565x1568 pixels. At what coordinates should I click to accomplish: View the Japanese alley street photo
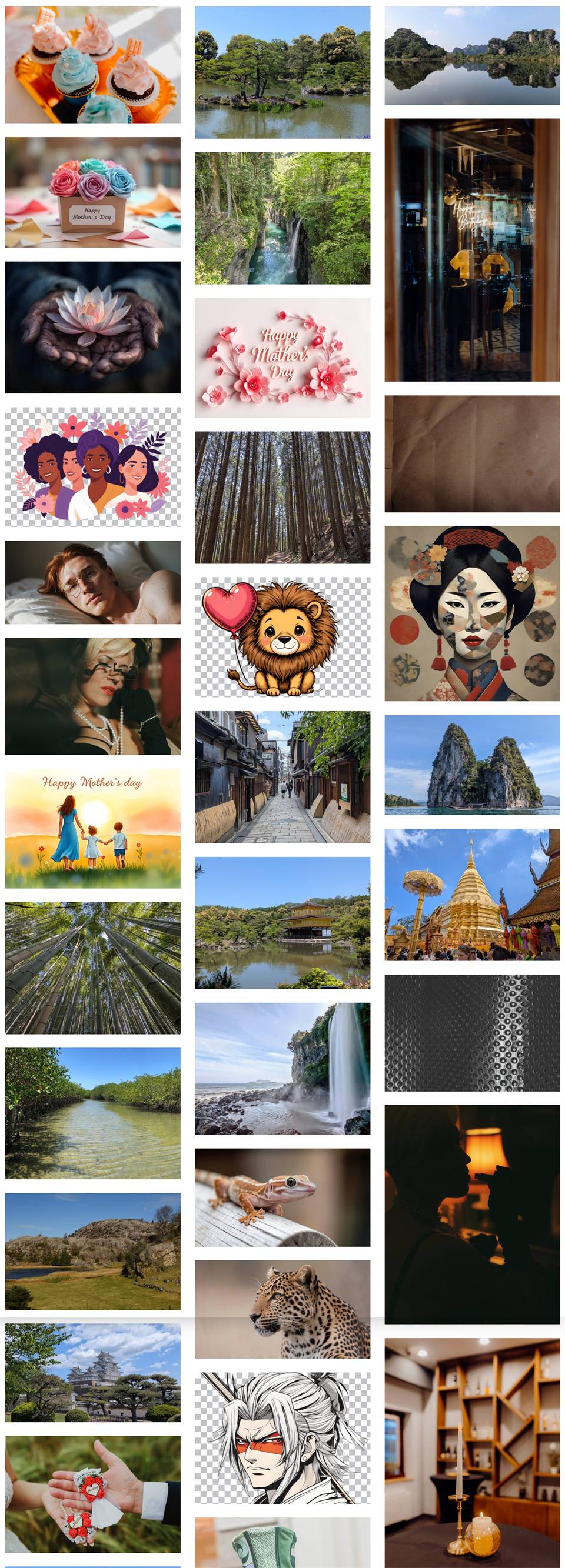point(282,777)
